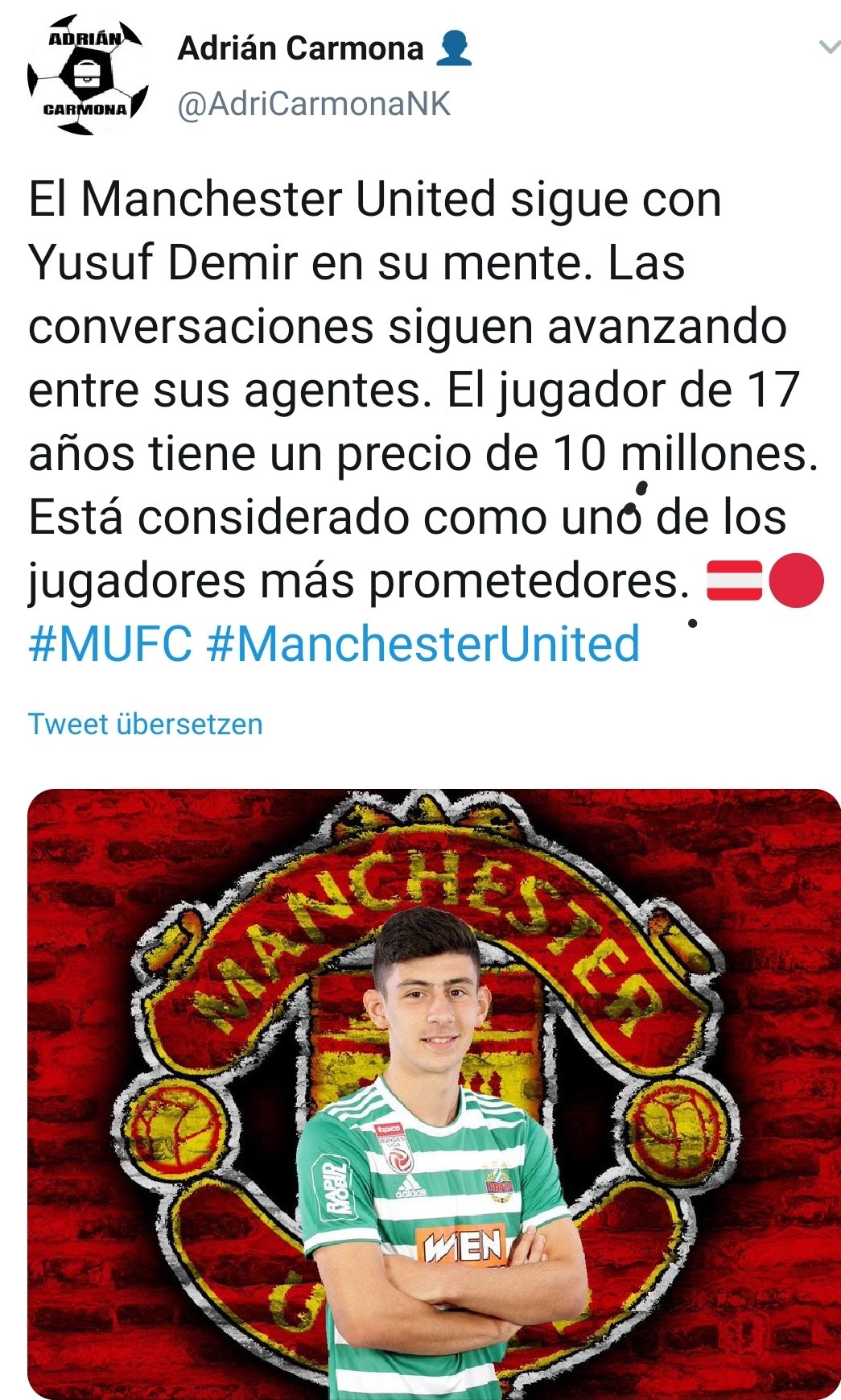Open the #ManchesterUnited hashtag
This screenshot has width=841, height=1400.
click(423, 644)
